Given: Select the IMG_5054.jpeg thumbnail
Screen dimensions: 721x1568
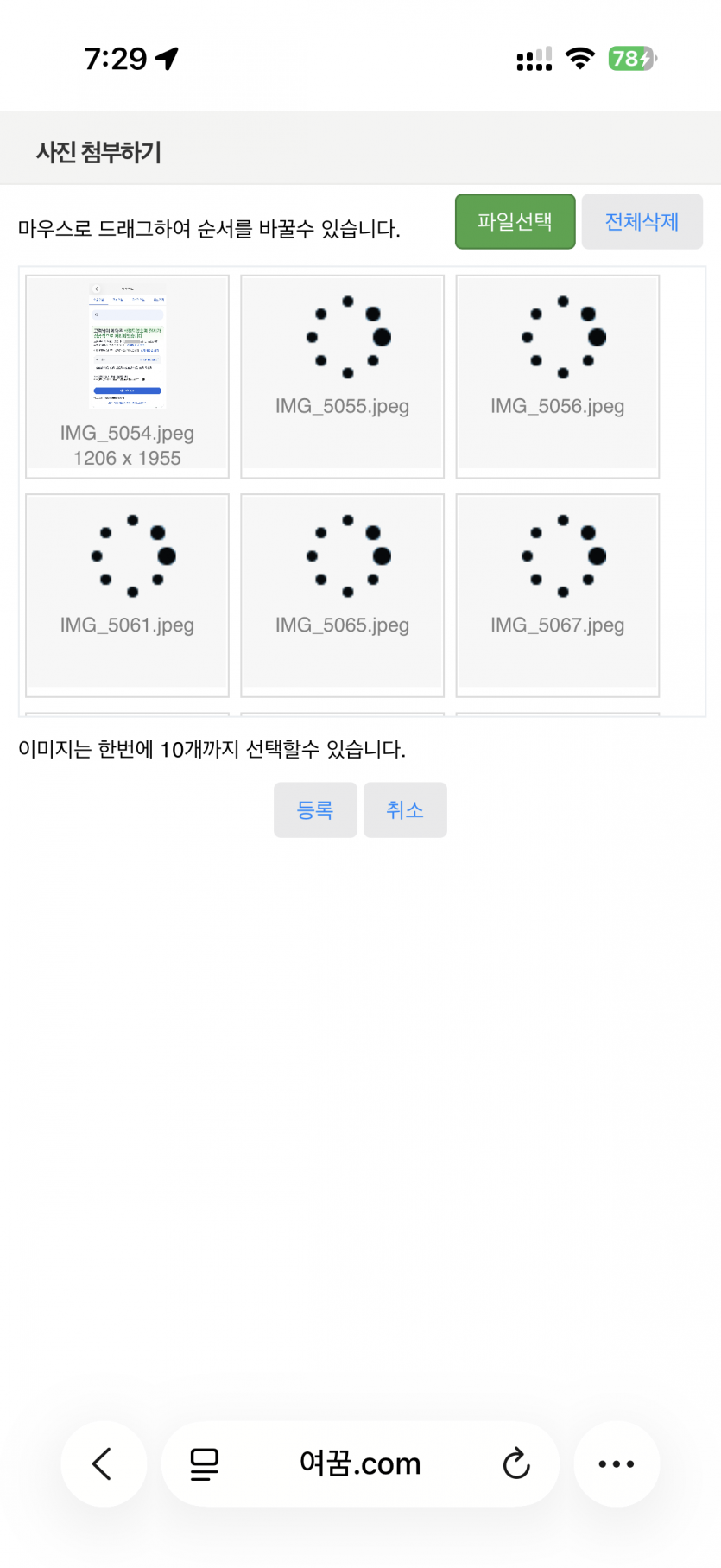Looking at the screenshot, I should 128,376.
